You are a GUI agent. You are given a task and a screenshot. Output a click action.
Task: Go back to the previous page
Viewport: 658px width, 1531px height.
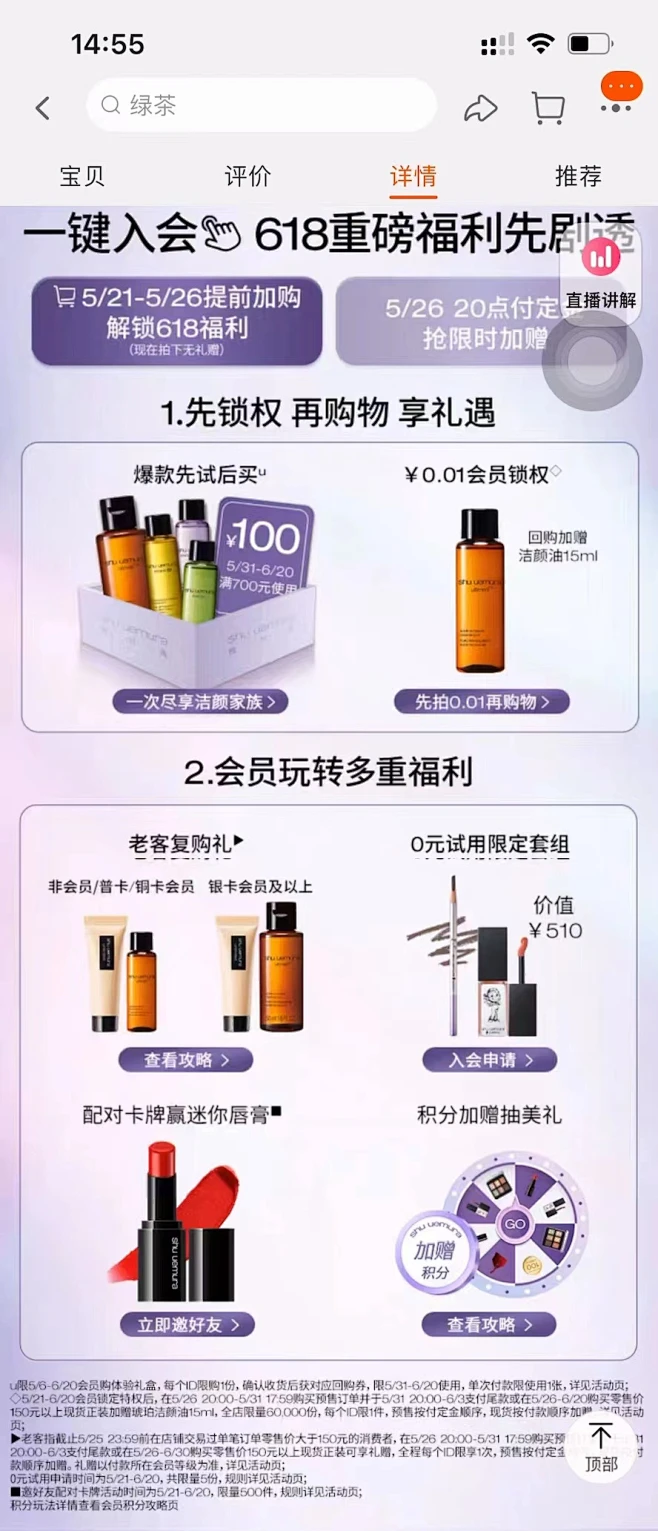(x=42, y=108)
